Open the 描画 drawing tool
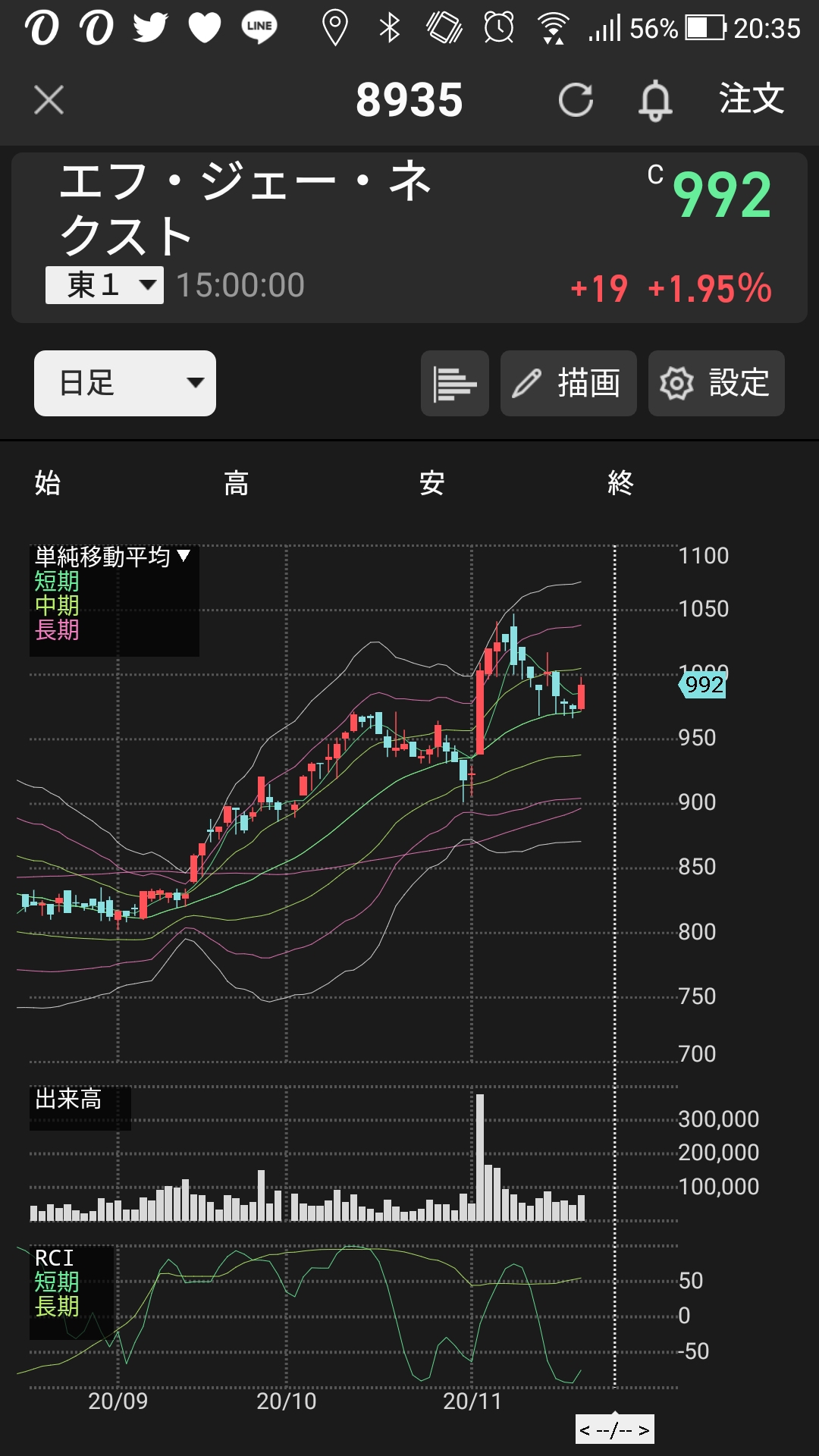Screen dimensions: 819x1456 click(568, 383)
